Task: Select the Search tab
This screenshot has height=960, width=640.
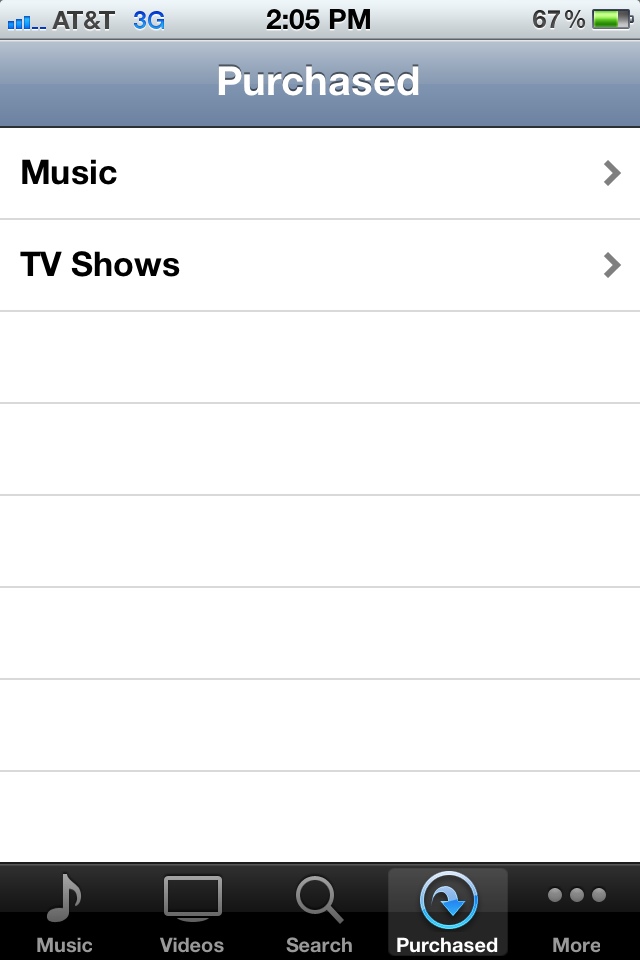Action: [x=319, y=912]
